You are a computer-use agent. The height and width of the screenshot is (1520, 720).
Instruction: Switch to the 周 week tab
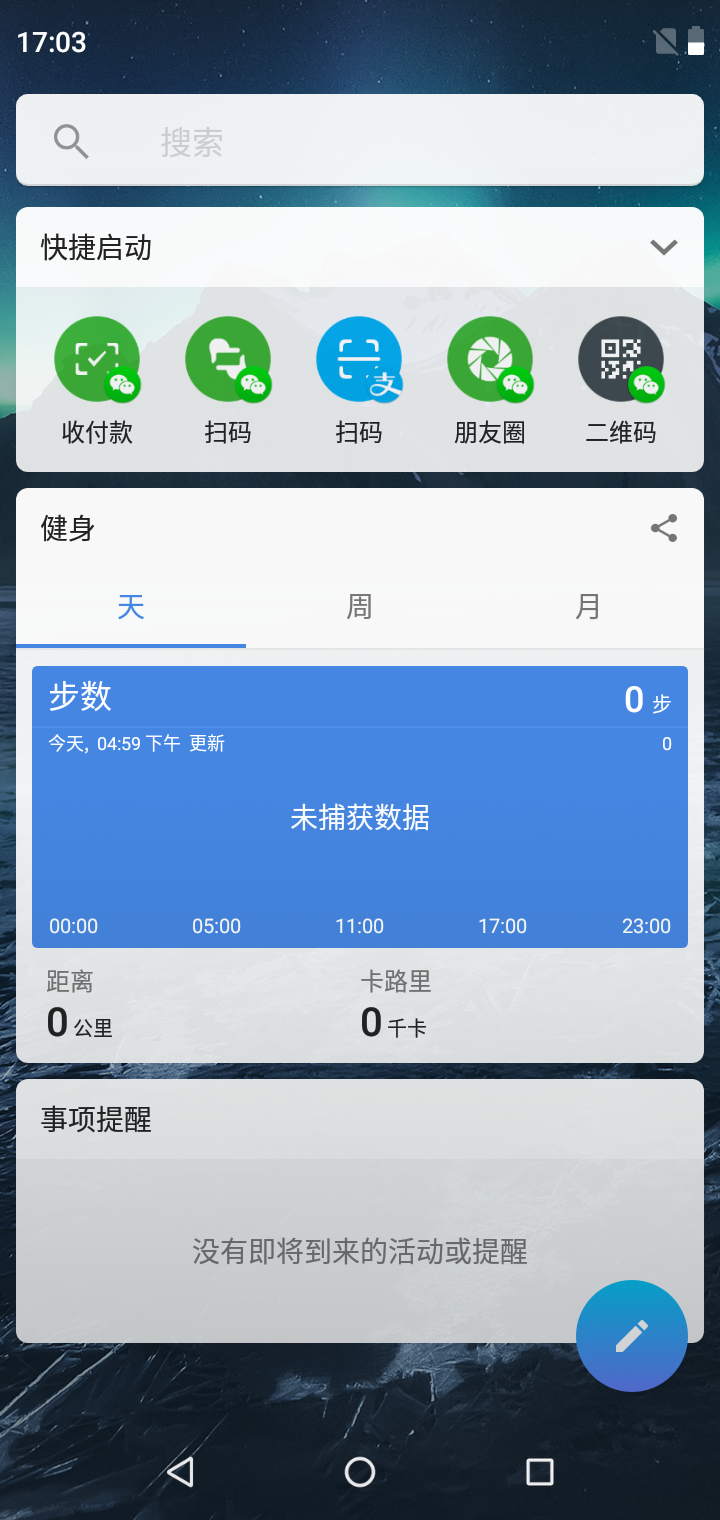click(359, 607)
